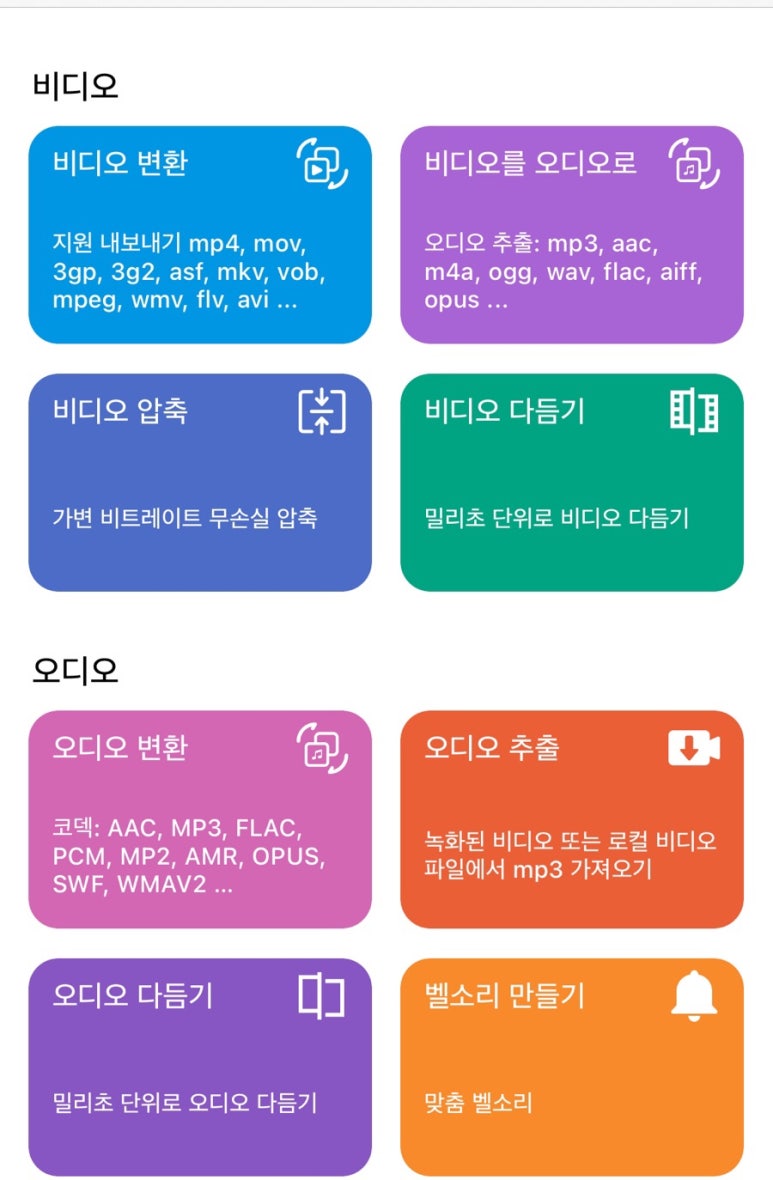This screenshot has width=773, height=1180.
Task: Open the 비디오 변환 card
Action: (x=200, y=235)
